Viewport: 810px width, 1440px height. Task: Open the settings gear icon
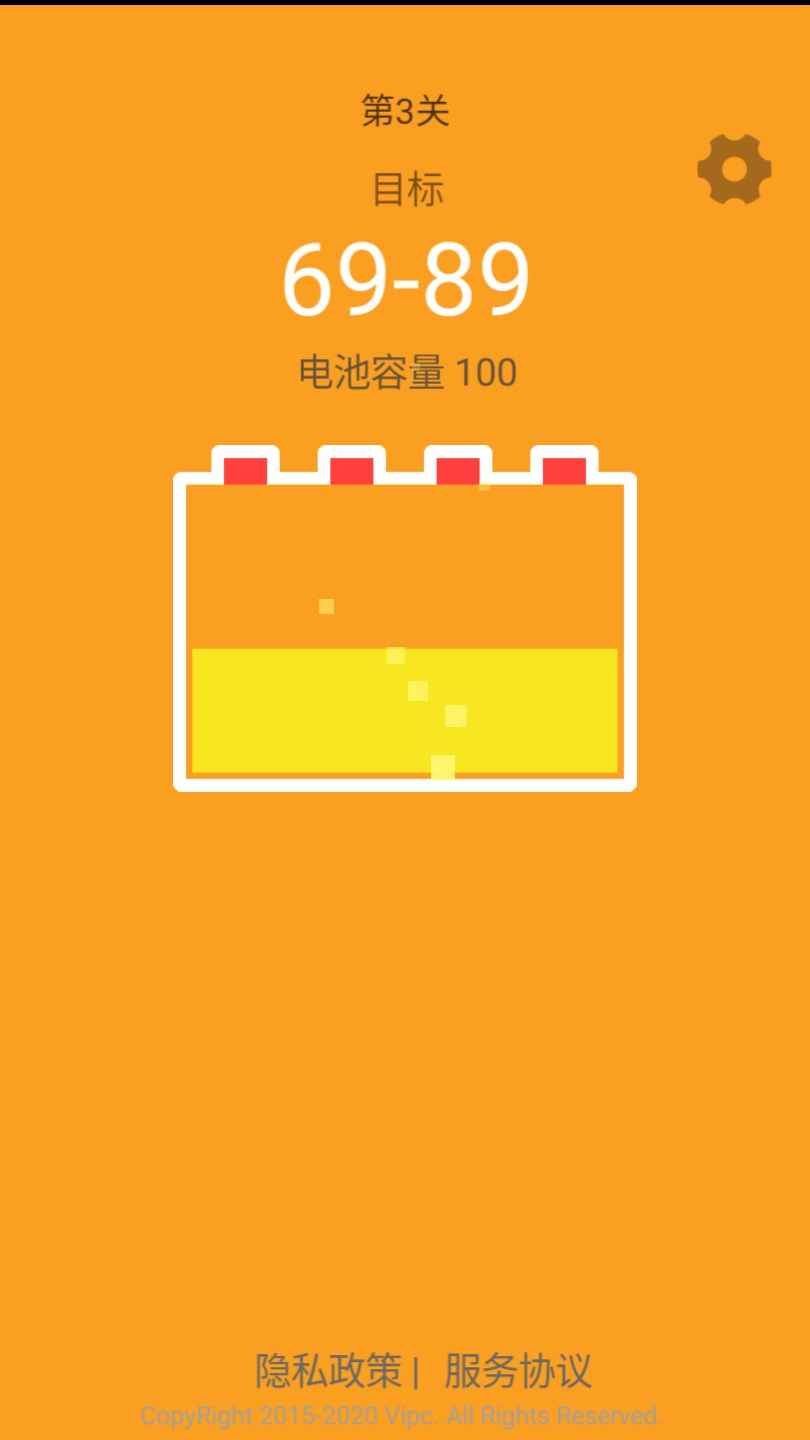click(733, 168)
